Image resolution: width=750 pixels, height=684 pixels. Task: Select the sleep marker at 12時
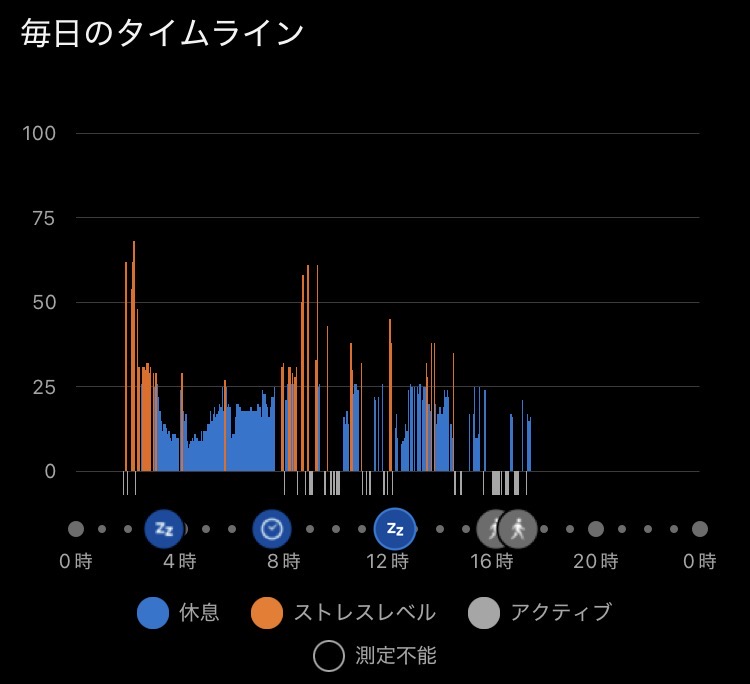394,528
